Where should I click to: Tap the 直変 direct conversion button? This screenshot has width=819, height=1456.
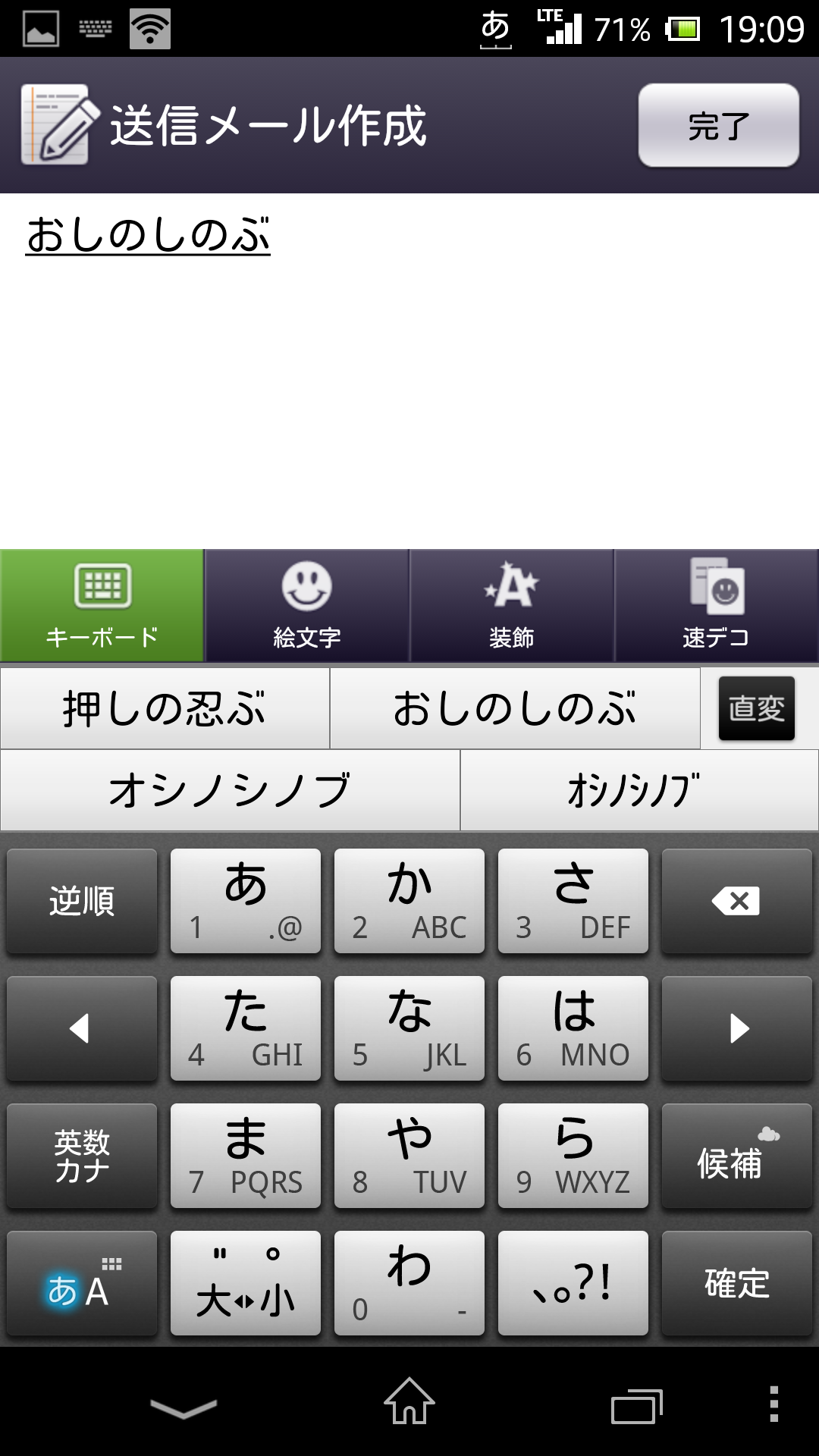(756, 708)
